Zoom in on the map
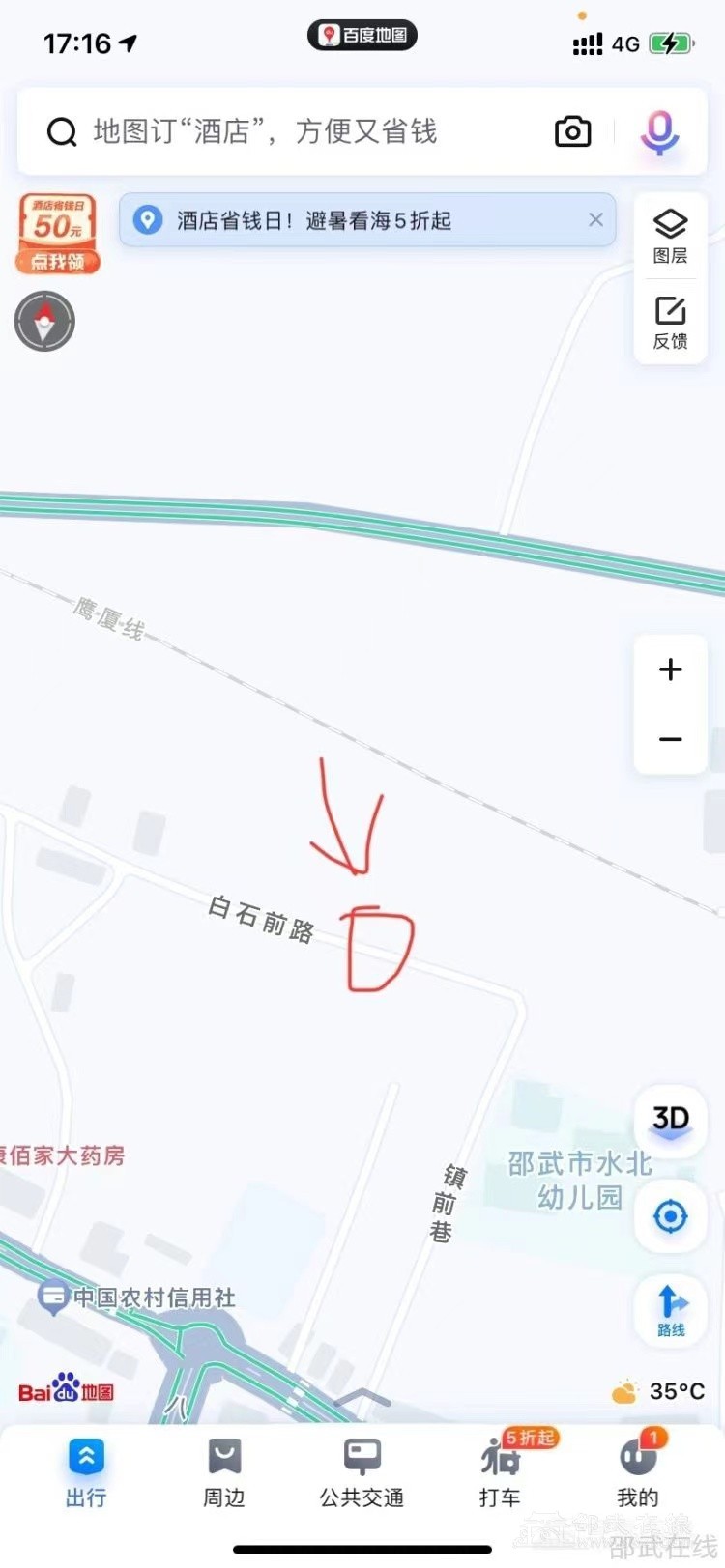Image resolution: width=725 pixels, height=1568 pixels. 670,670
